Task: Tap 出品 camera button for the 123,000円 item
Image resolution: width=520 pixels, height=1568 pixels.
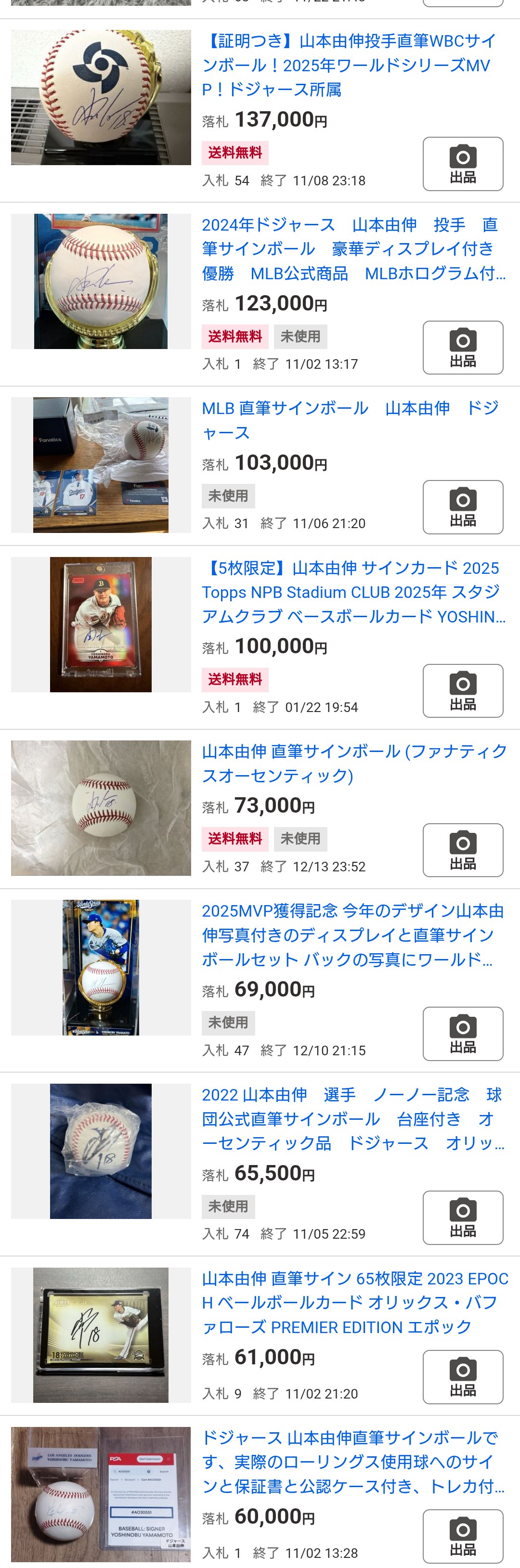Action: [463, 348]
